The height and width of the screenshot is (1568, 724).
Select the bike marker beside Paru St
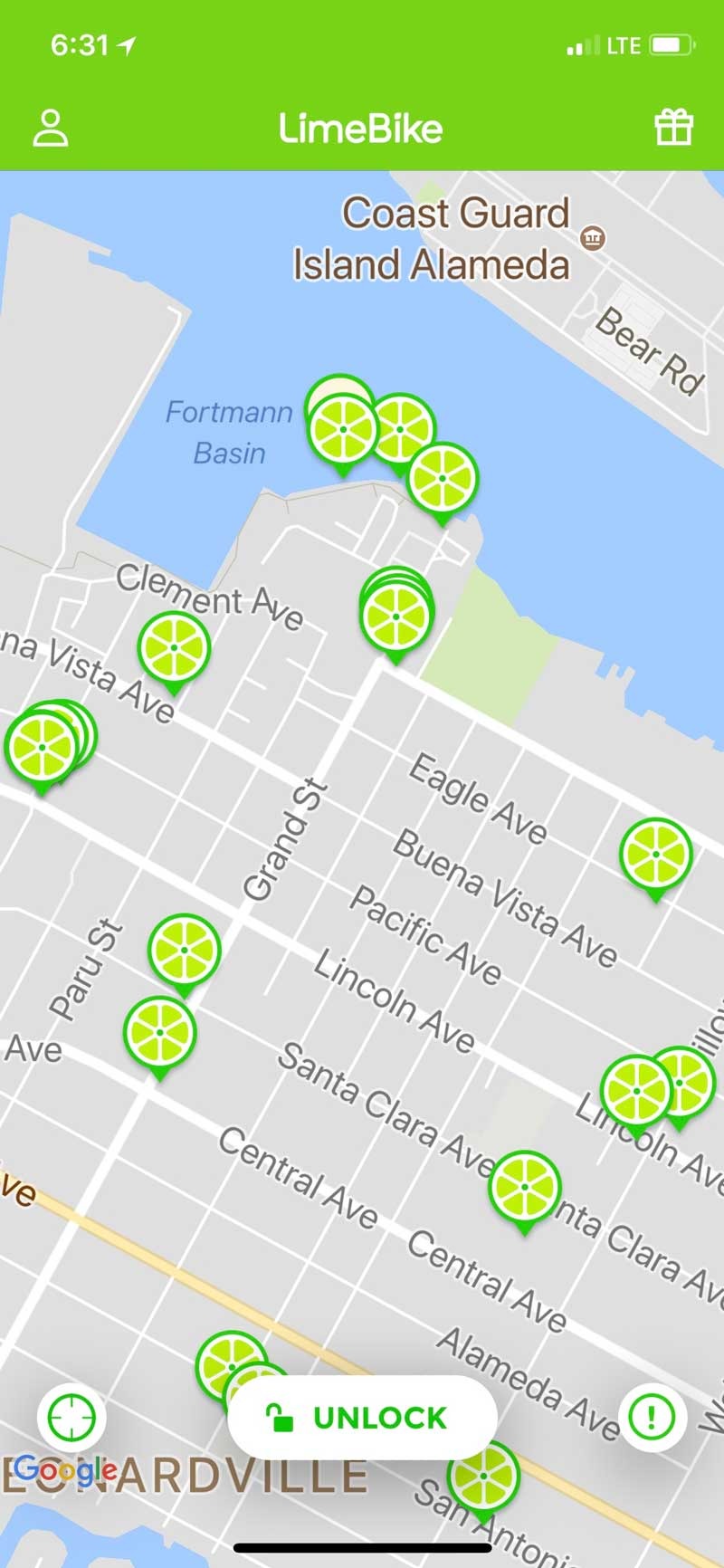184,951
